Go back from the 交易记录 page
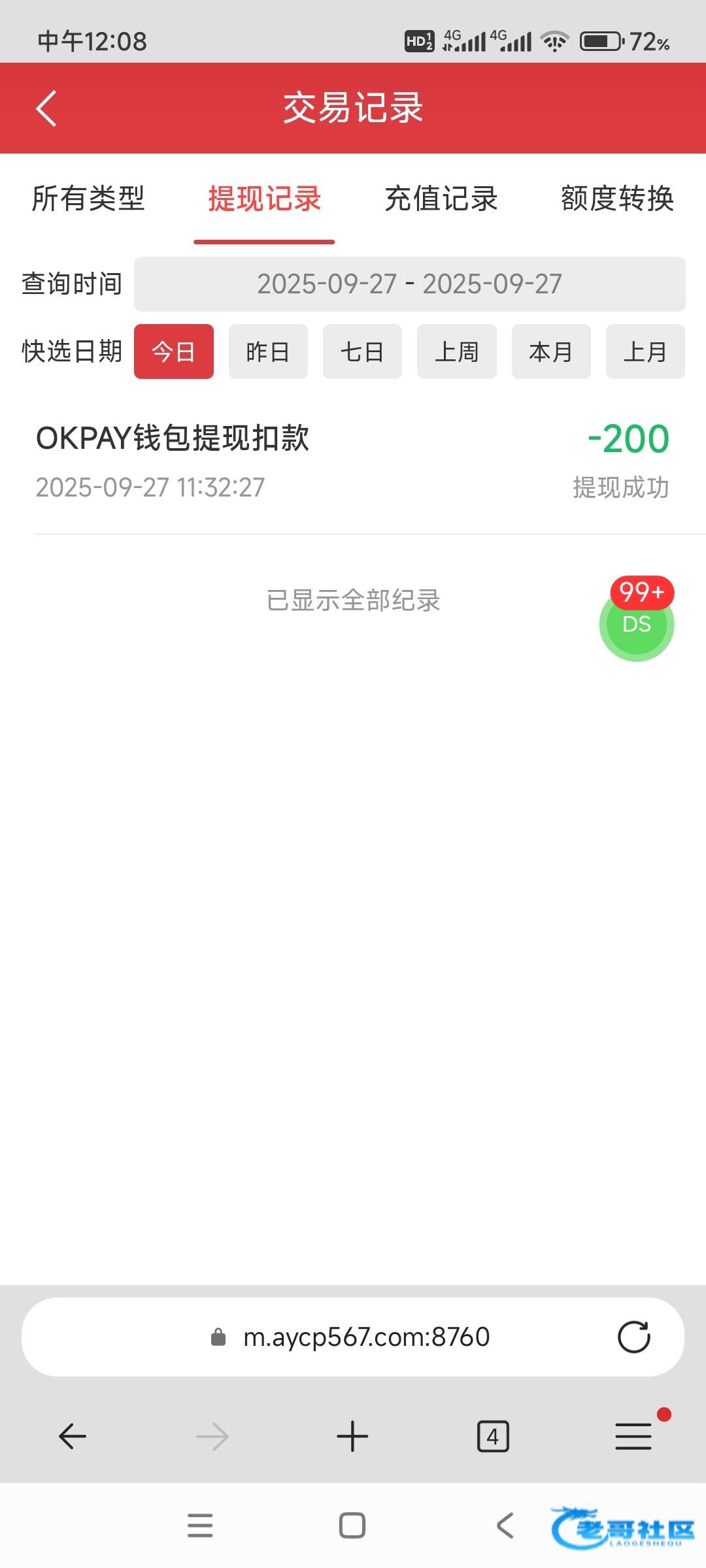Viewport: 706px width, 1568px height. (x=46, y=108)
